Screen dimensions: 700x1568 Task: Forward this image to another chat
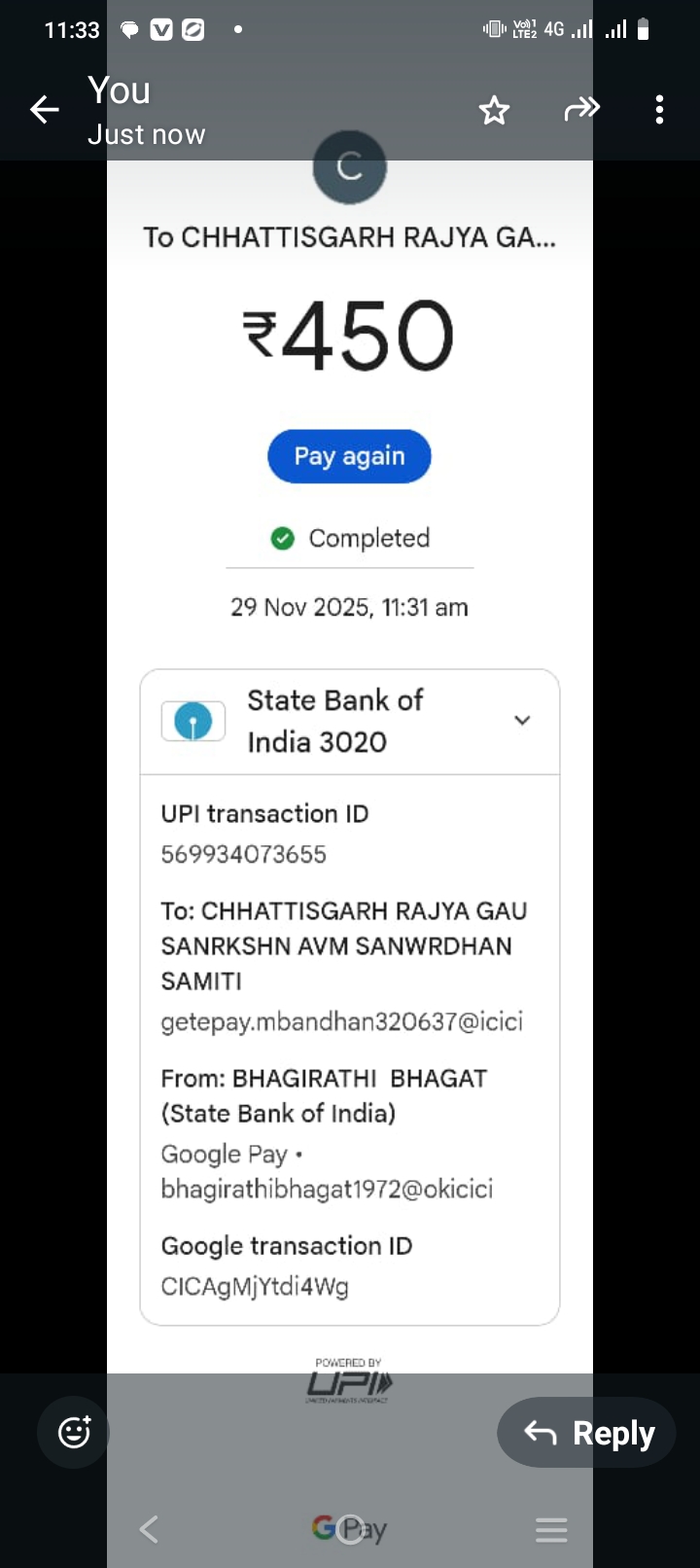tap(581, 109)
